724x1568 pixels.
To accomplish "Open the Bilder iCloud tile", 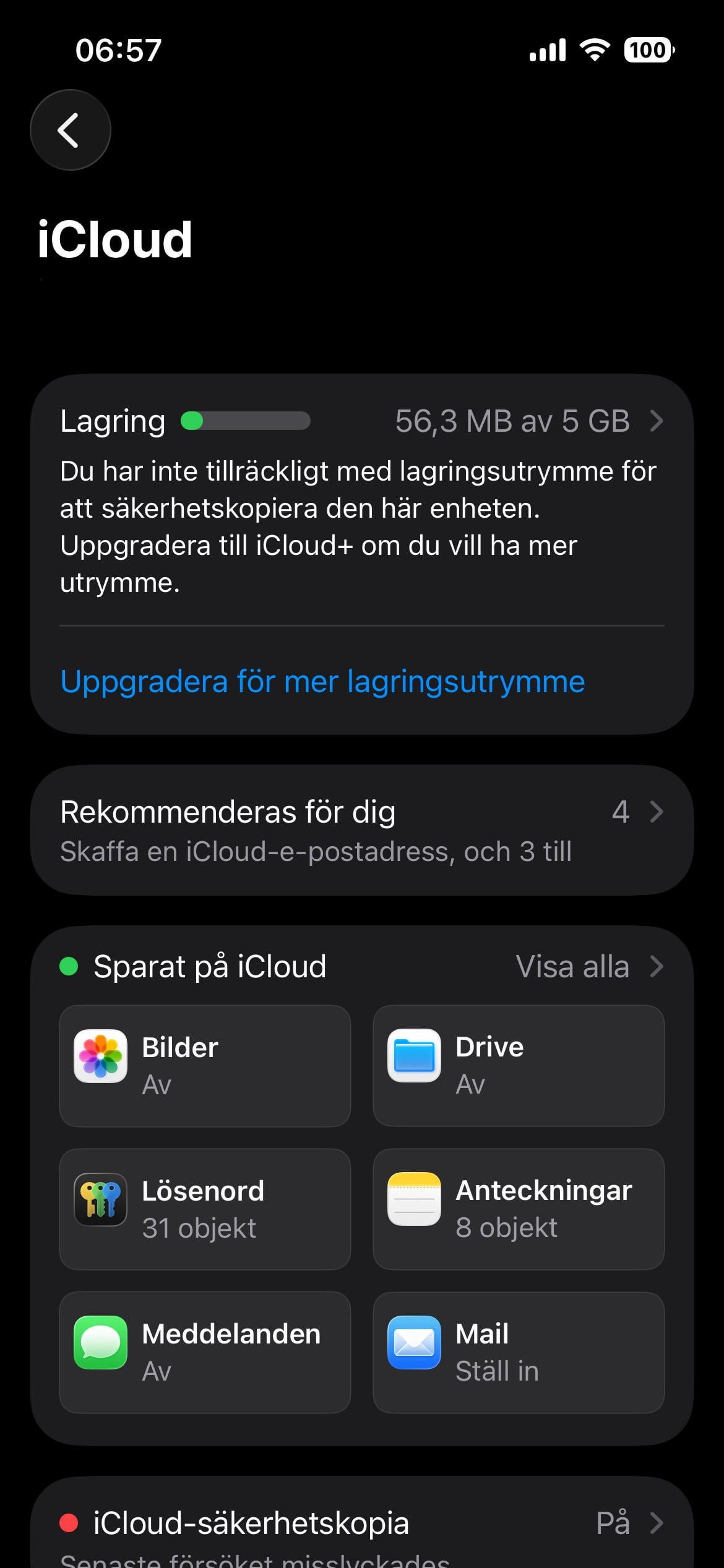I will click(x=205, y=1065).
